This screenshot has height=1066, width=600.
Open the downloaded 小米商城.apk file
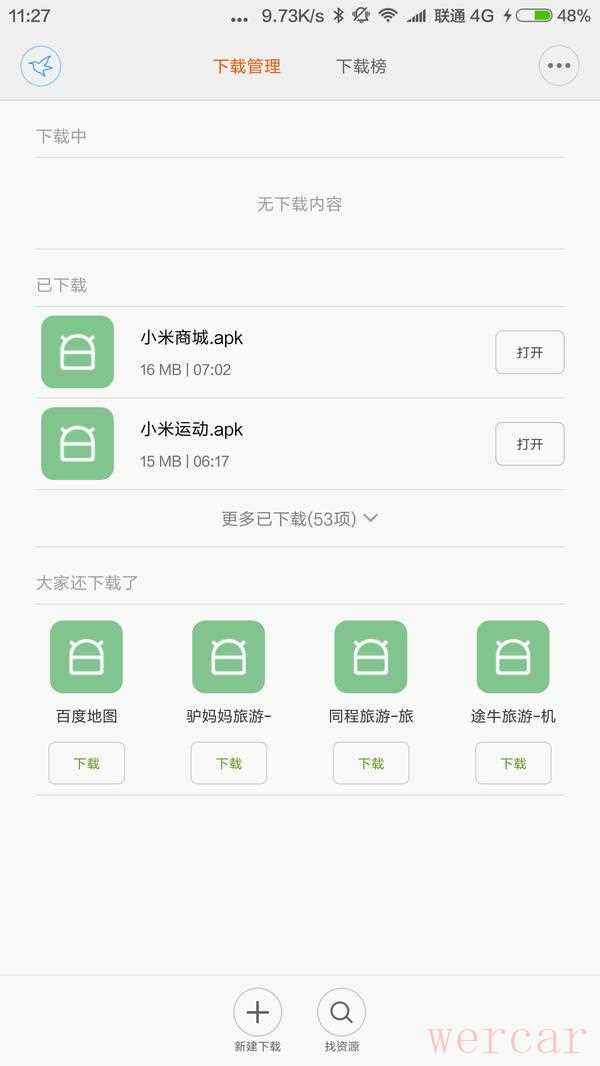529,352
